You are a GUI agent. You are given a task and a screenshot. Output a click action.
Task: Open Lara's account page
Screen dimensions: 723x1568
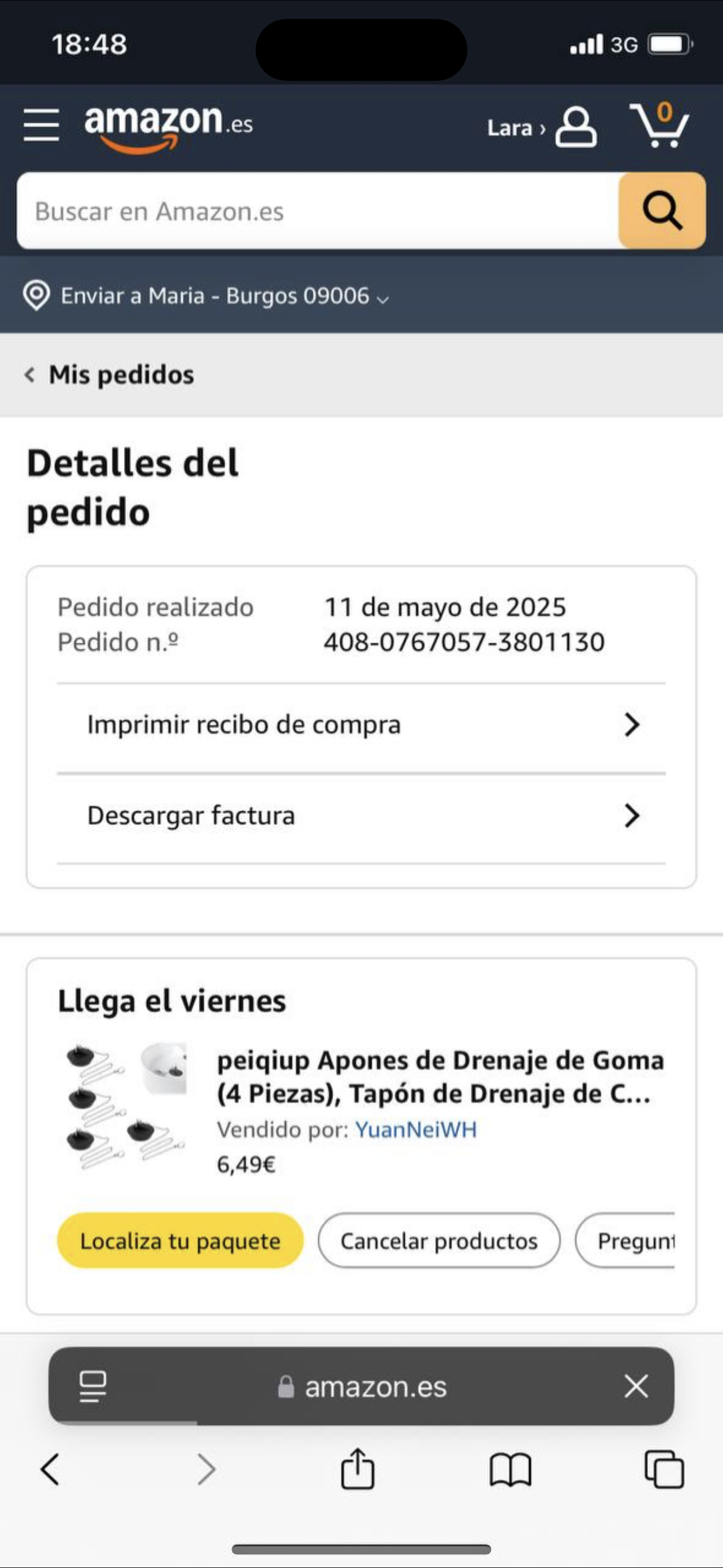(541, 128)
